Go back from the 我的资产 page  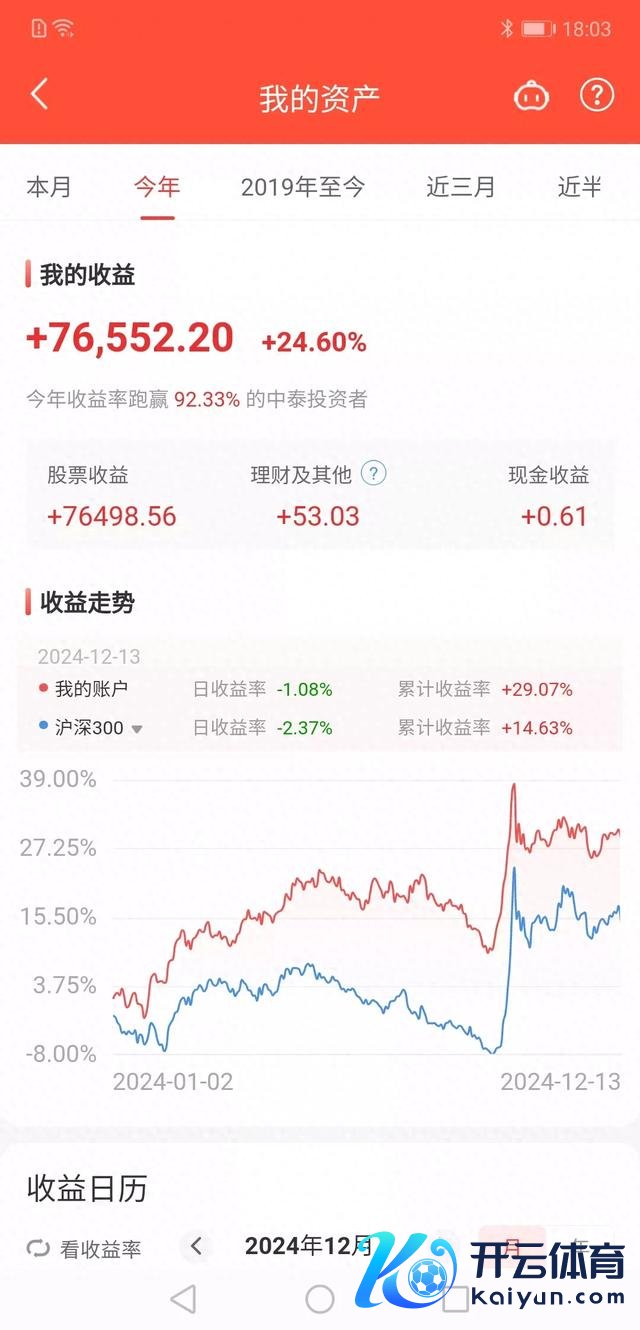click(x=40, y=96)
